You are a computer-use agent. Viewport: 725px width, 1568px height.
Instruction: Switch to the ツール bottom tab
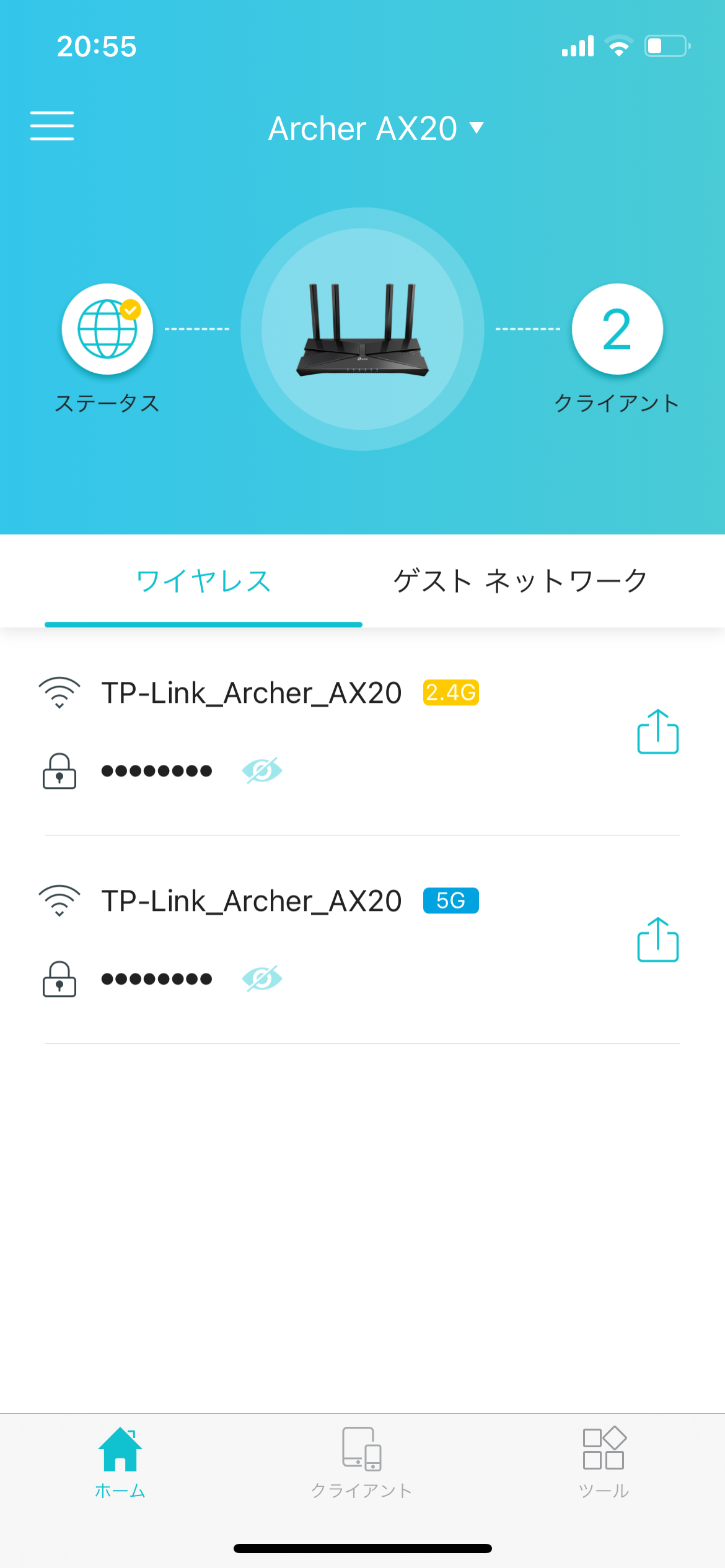click(604, 1463)
